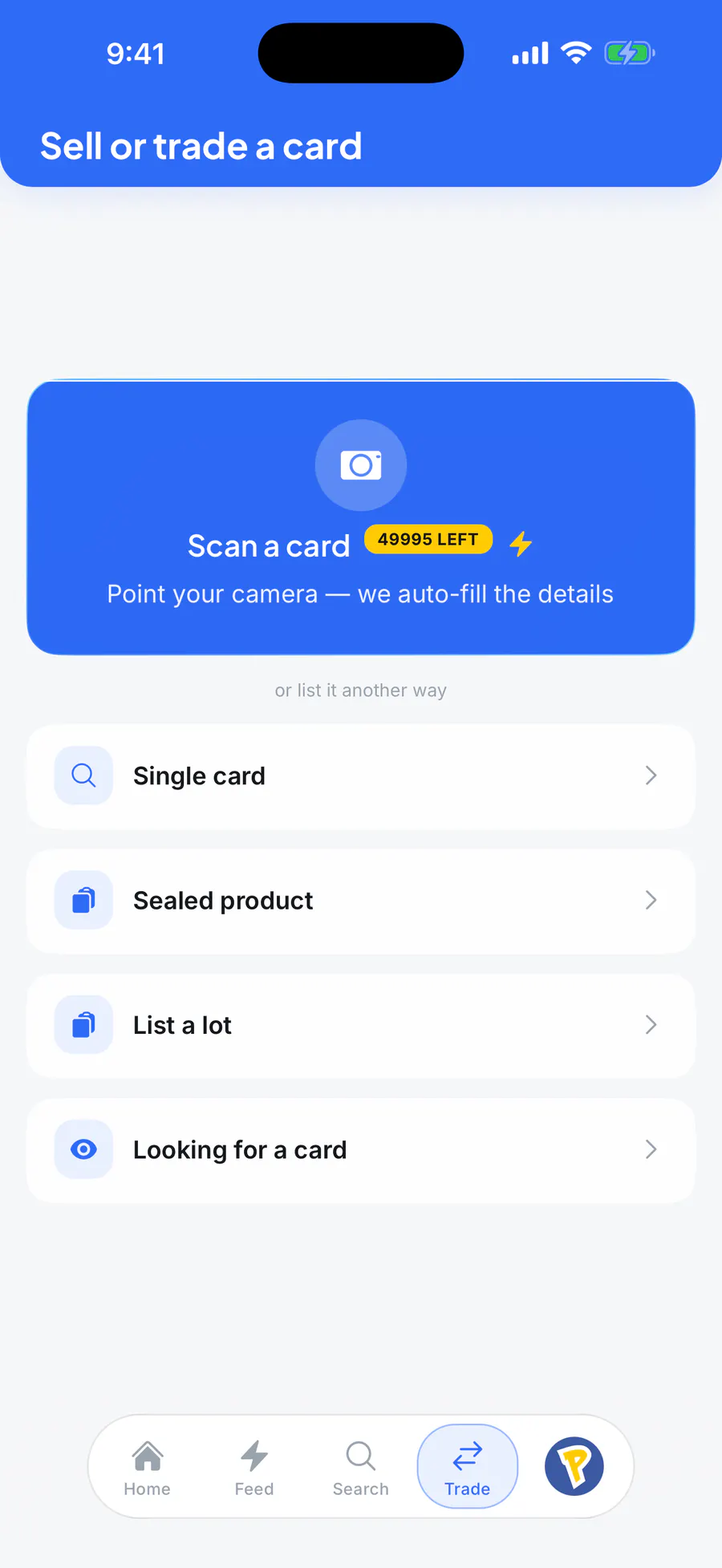Screen dimensions: 722x1568
Task: Tap the Trade tab
Action: click(x=468, y=1467)
